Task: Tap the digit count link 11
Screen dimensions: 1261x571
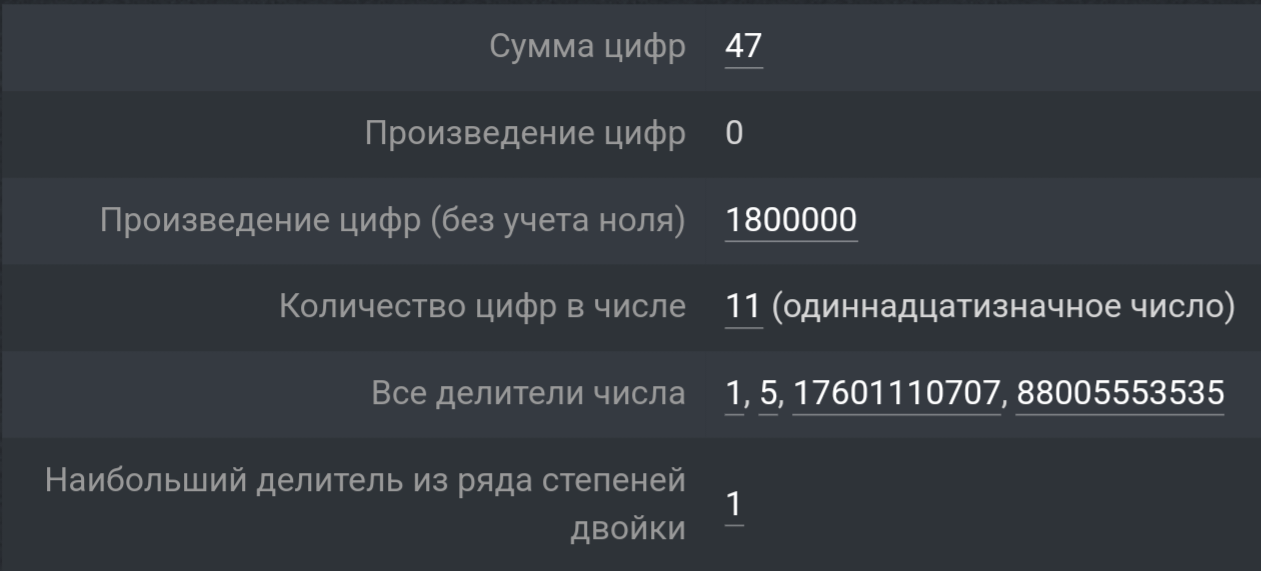Action: 743,307
